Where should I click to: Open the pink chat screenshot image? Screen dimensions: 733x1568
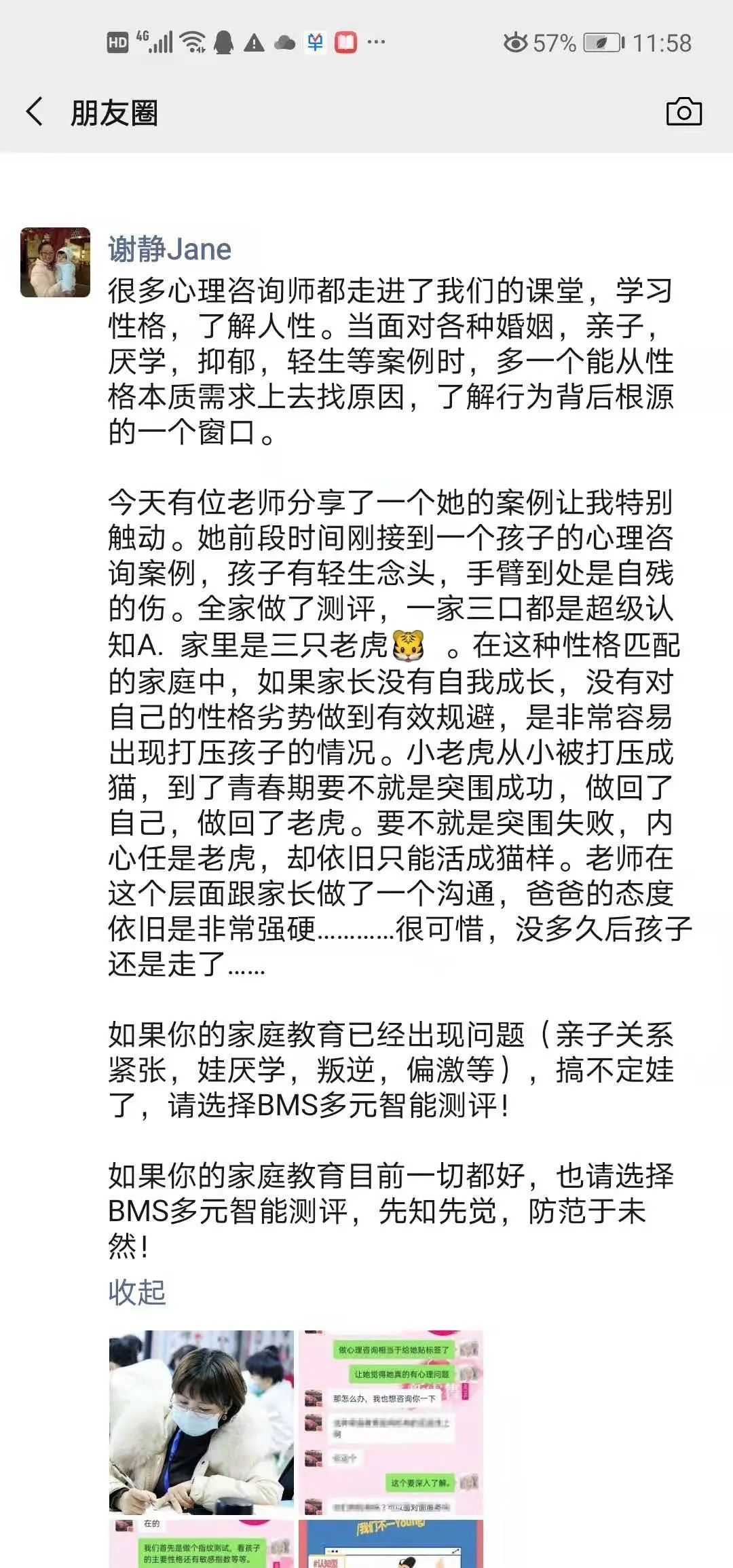click(391, 1422)
